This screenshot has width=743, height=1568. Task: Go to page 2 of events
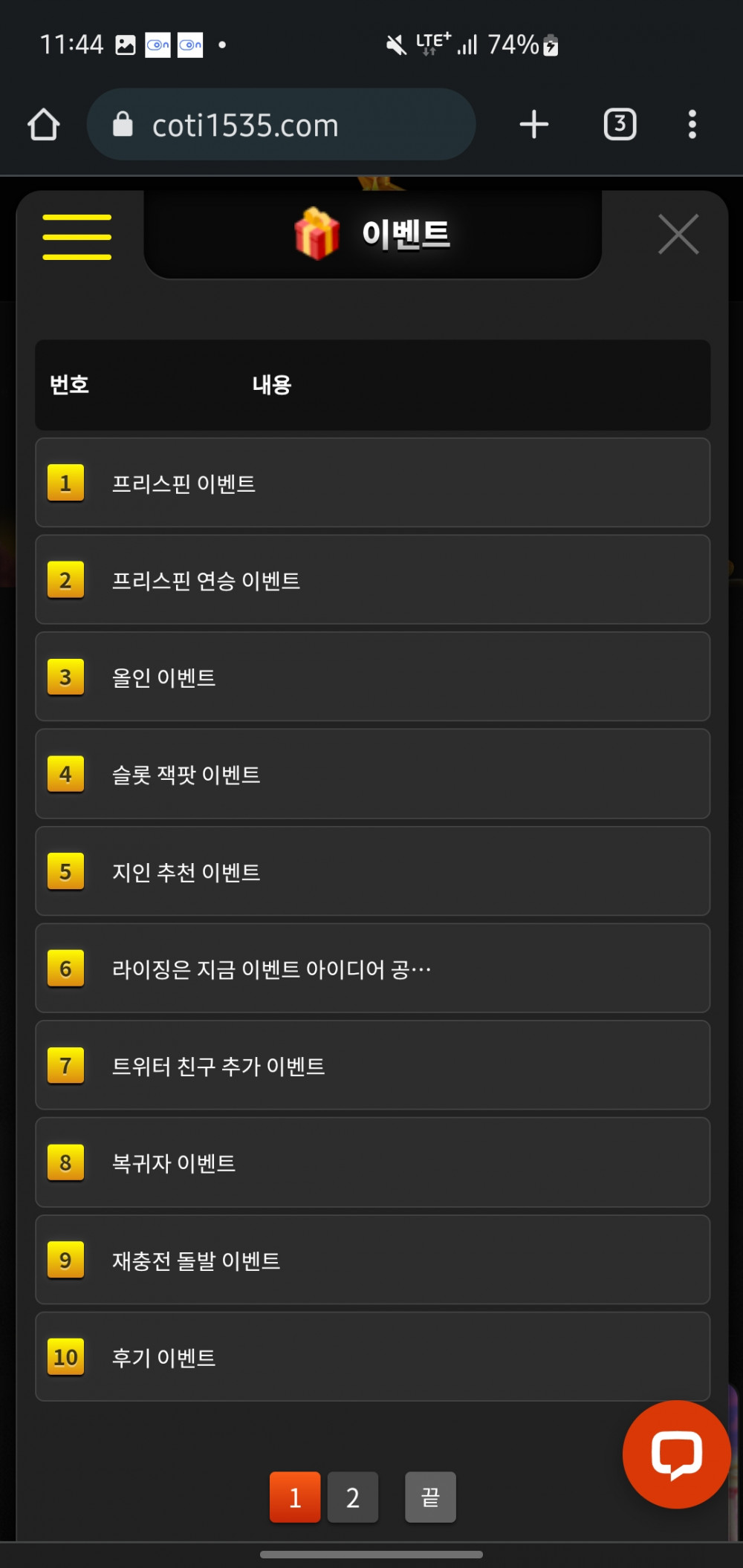tap(353, 1497)
